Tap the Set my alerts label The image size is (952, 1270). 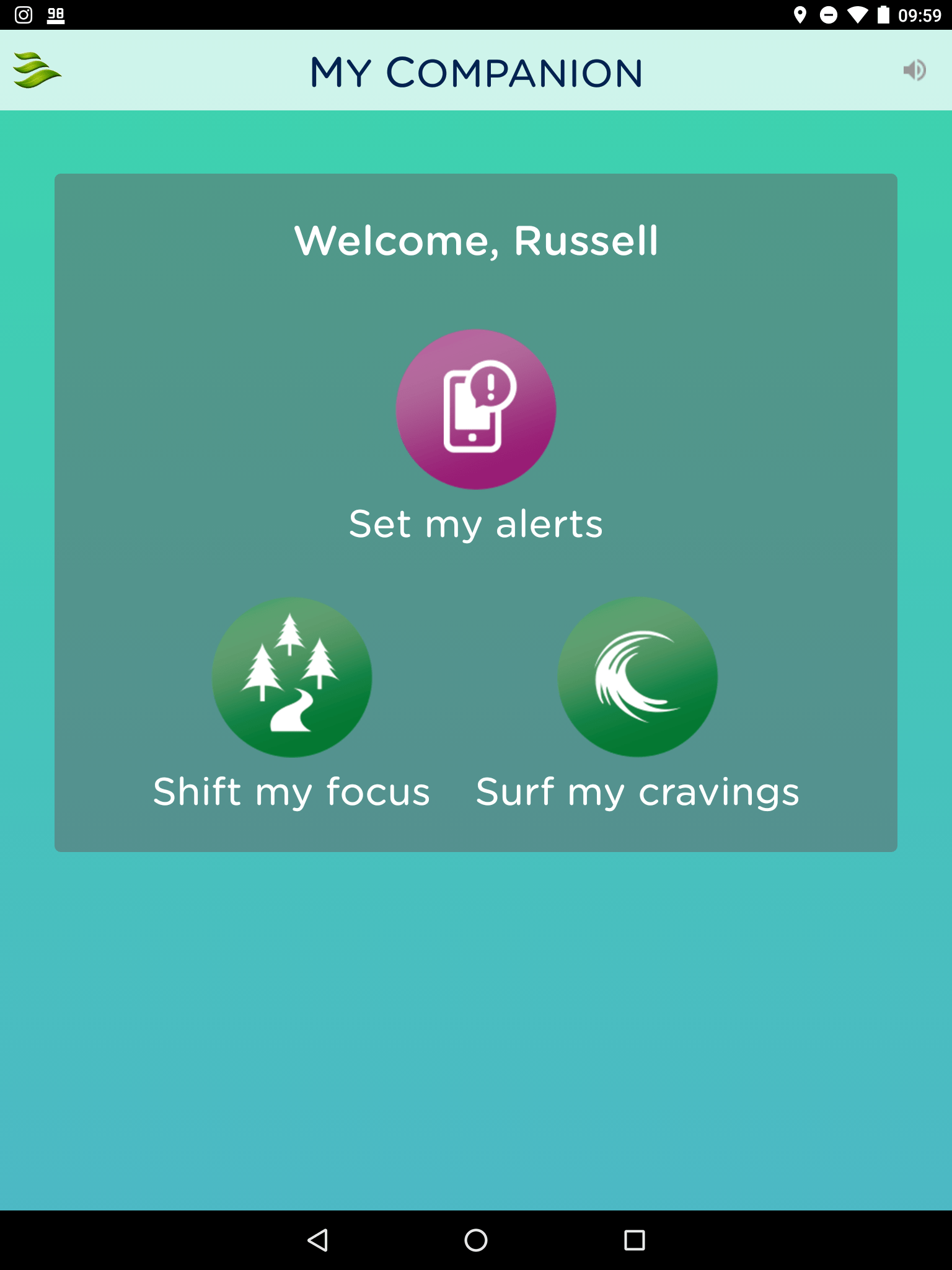(475, 523)
